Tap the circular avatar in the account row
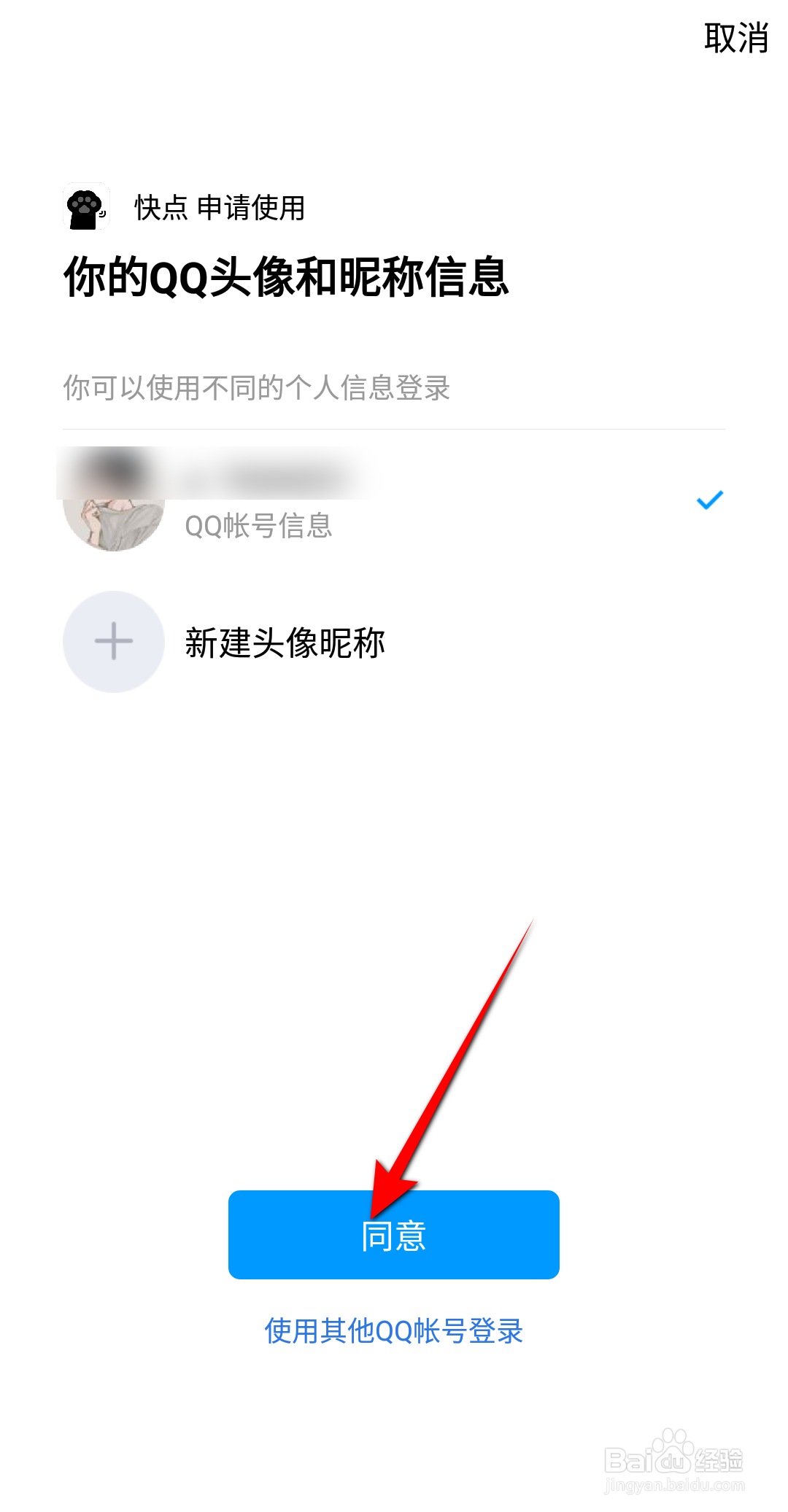The height and width of the screenshot is (1512, 788). click(x=113, y=503)
